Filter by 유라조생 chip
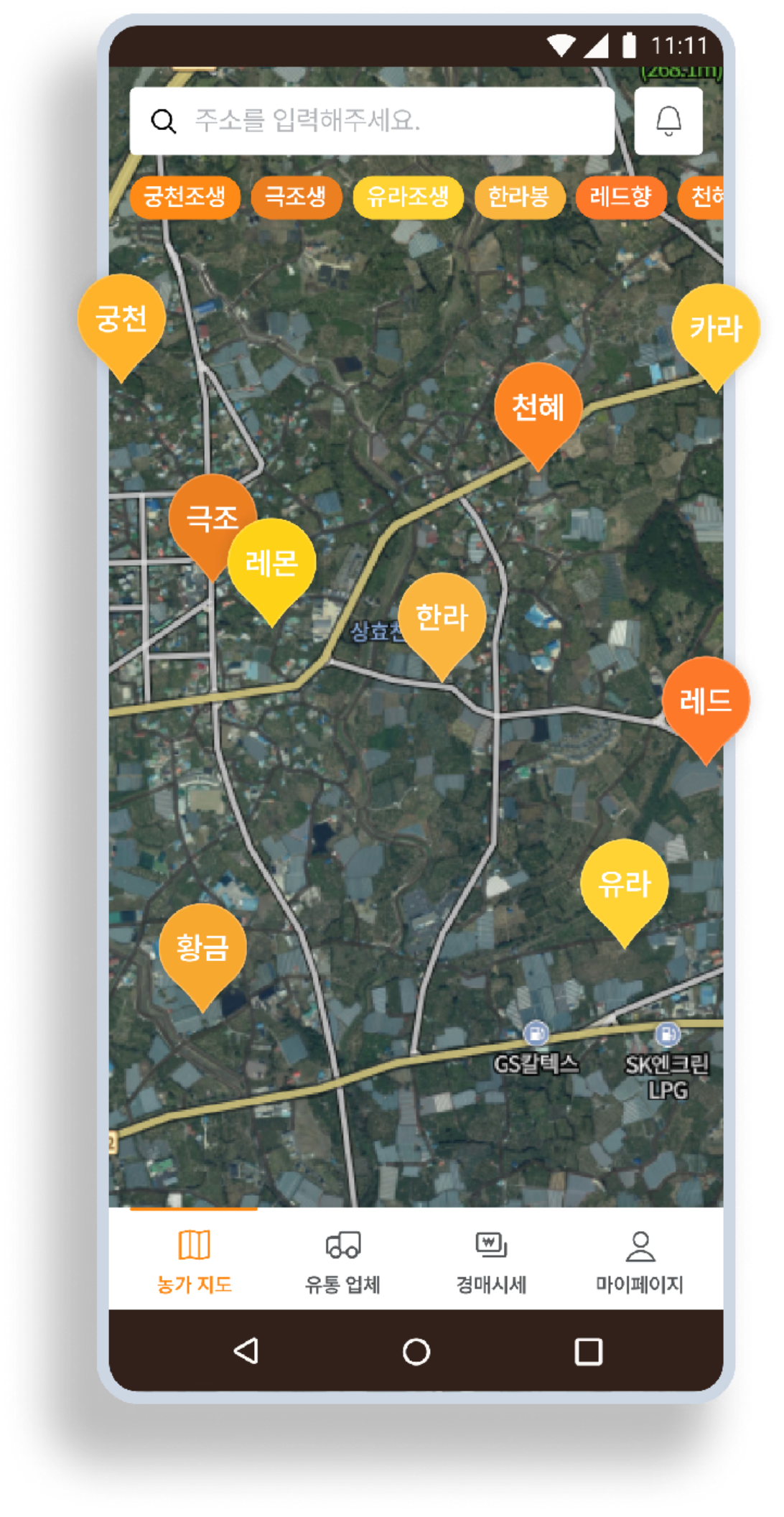The width and height of the screenshot is (784, 1517). (x=408, y=196)
